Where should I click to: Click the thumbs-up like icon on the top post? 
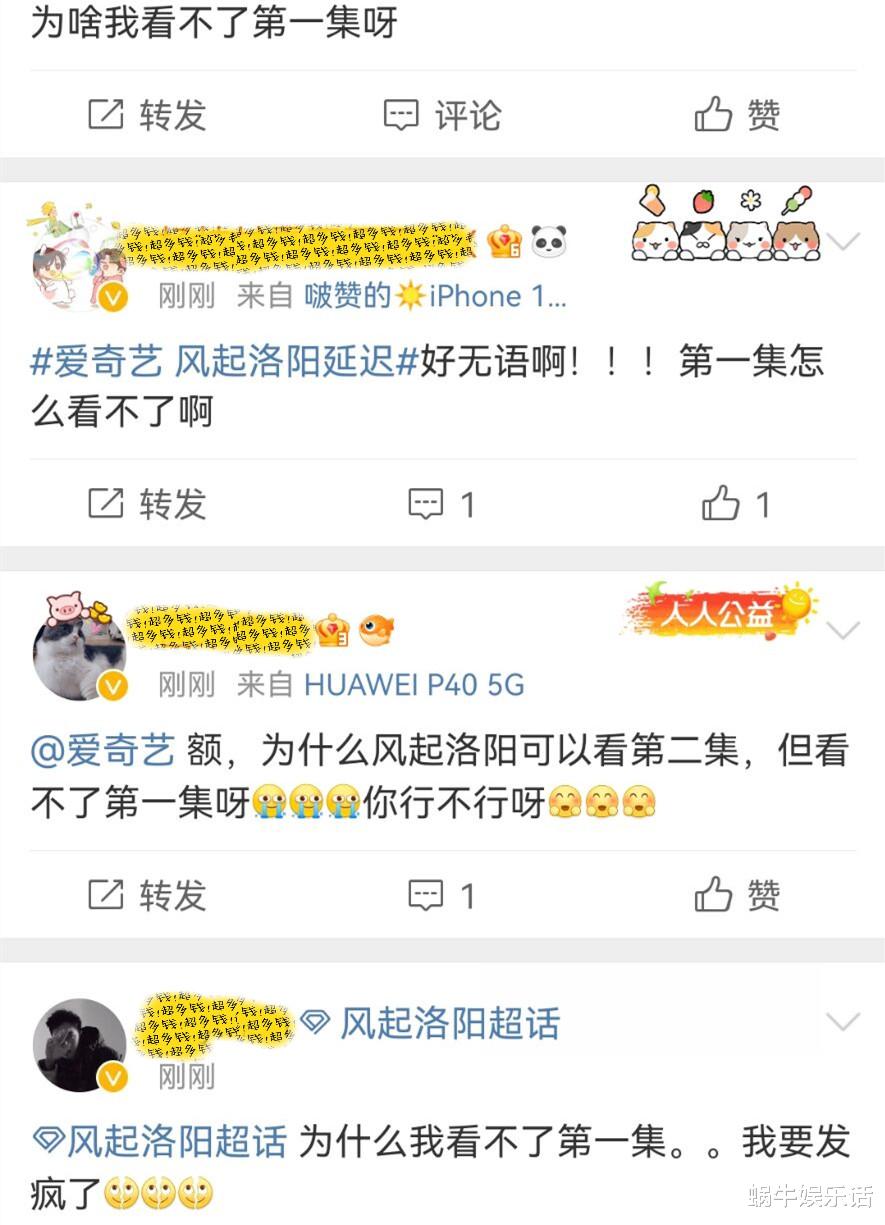tap(735, 115)
